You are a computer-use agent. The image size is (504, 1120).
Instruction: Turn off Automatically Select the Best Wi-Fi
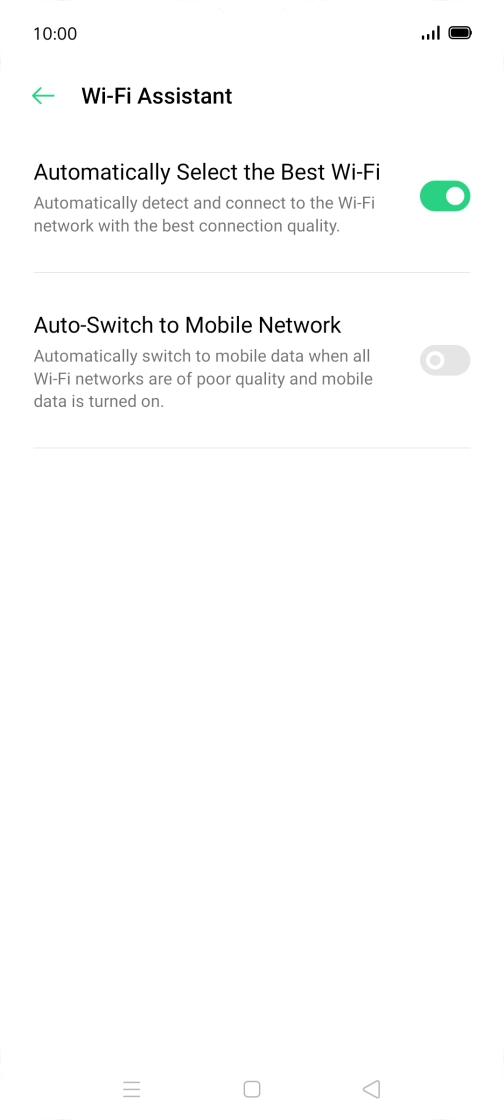pyautogui.click(x=445, y=196)
